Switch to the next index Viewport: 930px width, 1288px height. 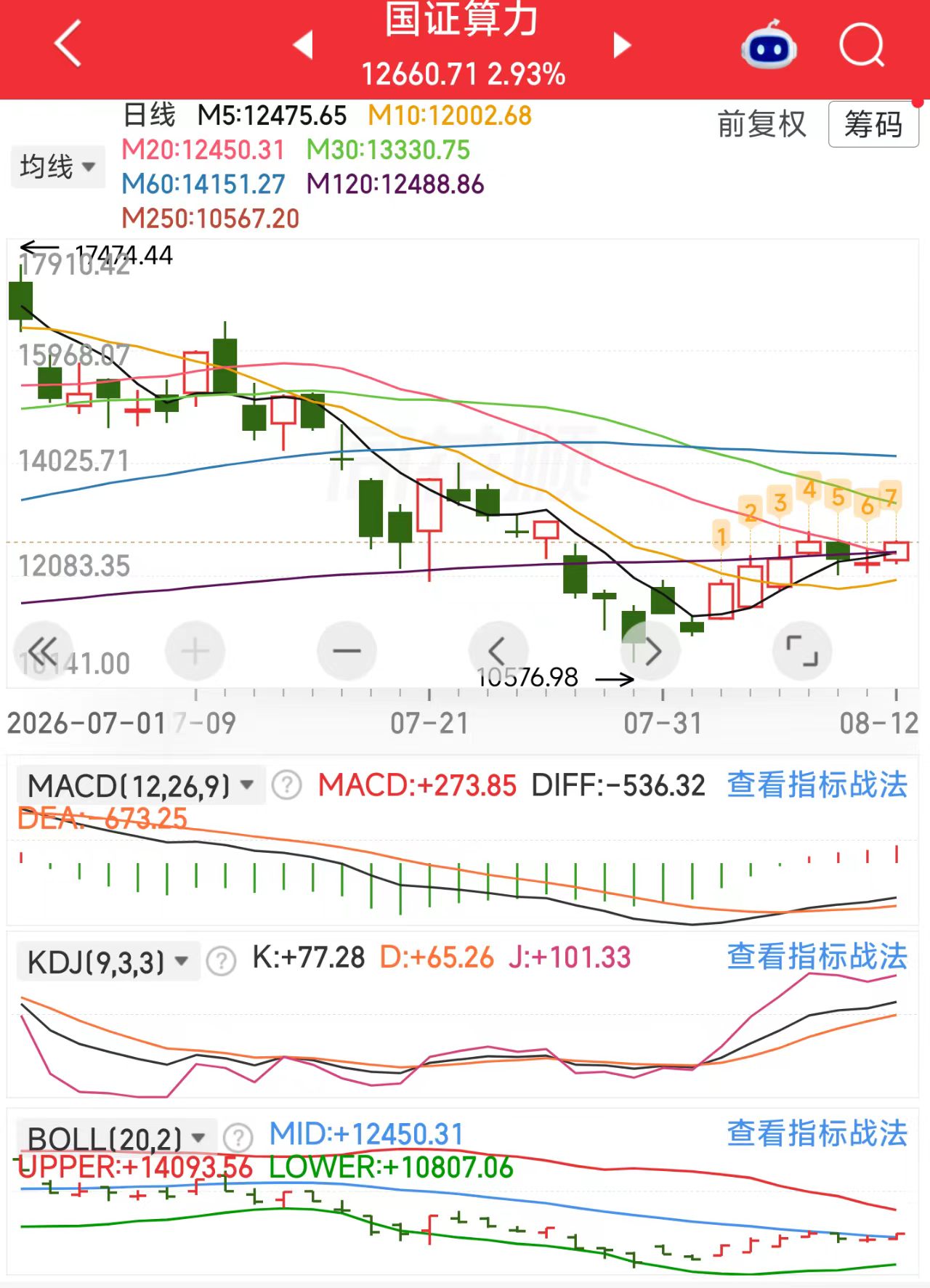coord(621,44)
